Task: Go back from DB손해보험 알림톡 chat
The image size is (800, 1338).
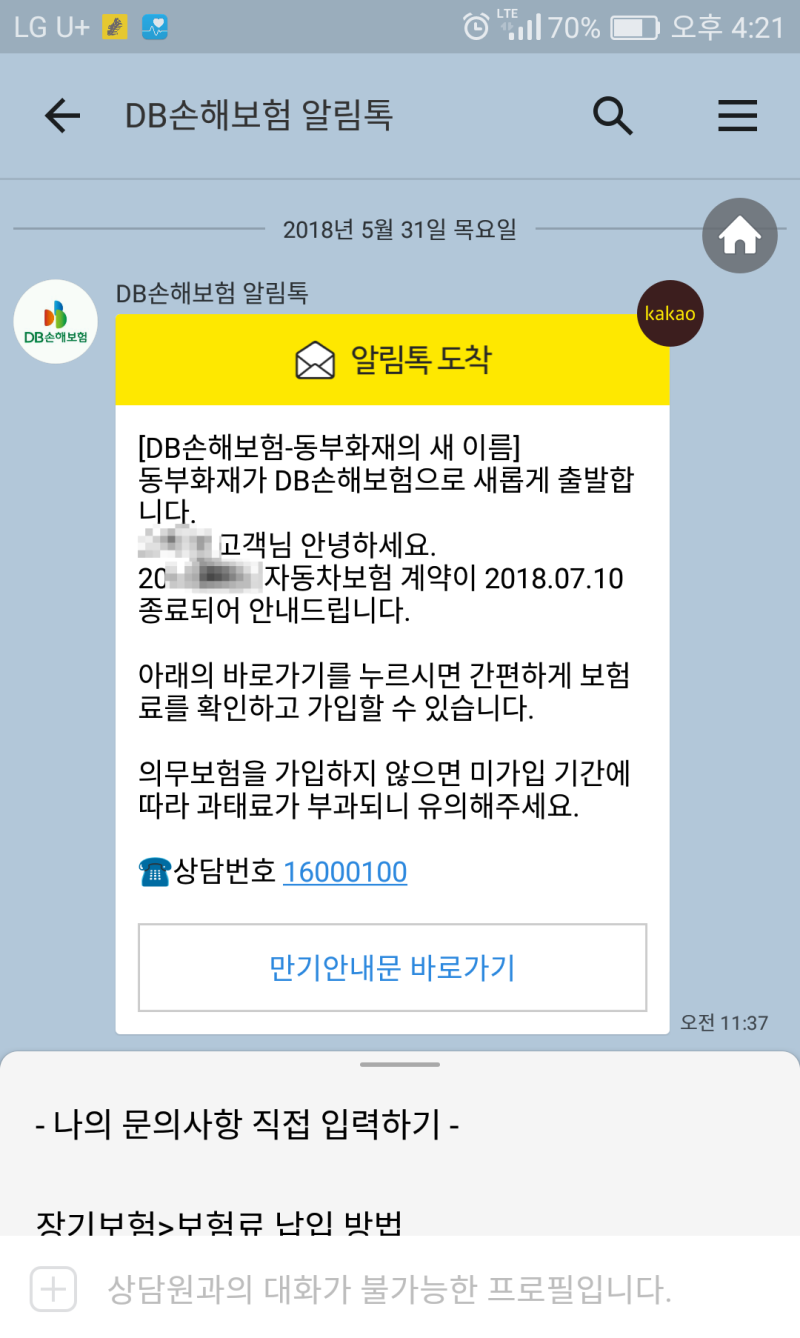Action: pos(62,117)
